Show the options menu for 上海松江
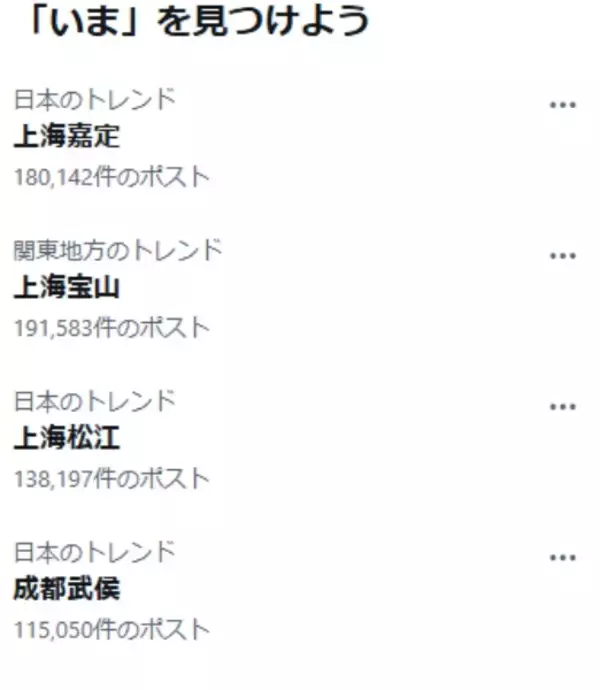 click(x=563, y=407)
